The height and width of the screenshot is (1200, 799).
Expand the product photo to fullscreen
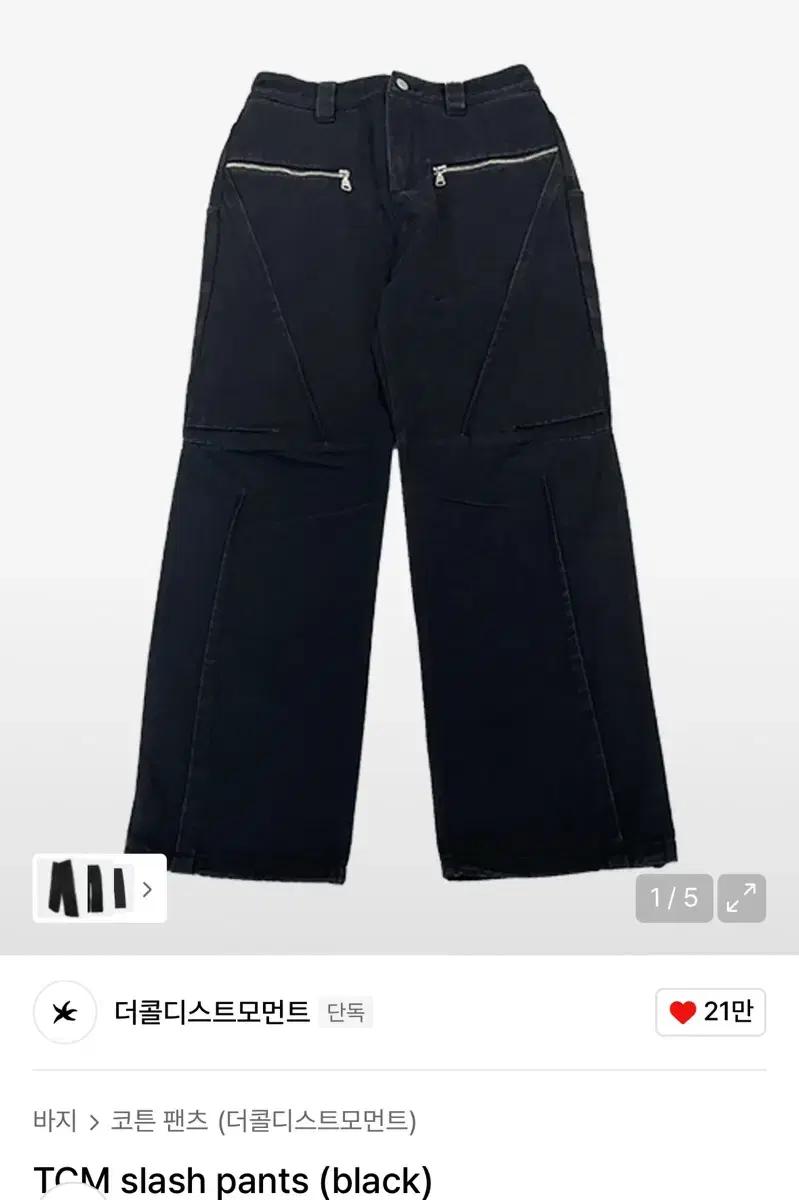pos(741,898)
